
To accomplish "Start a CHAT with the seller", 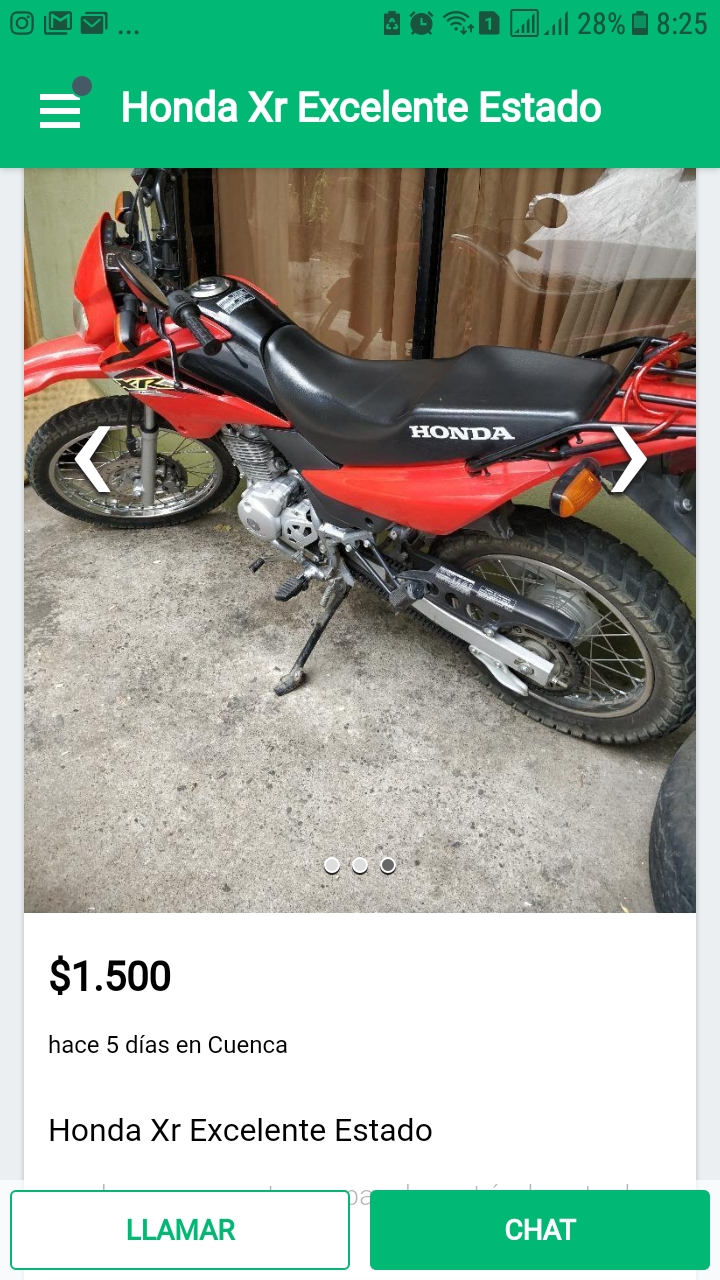I will click(x=540, y=1229).
